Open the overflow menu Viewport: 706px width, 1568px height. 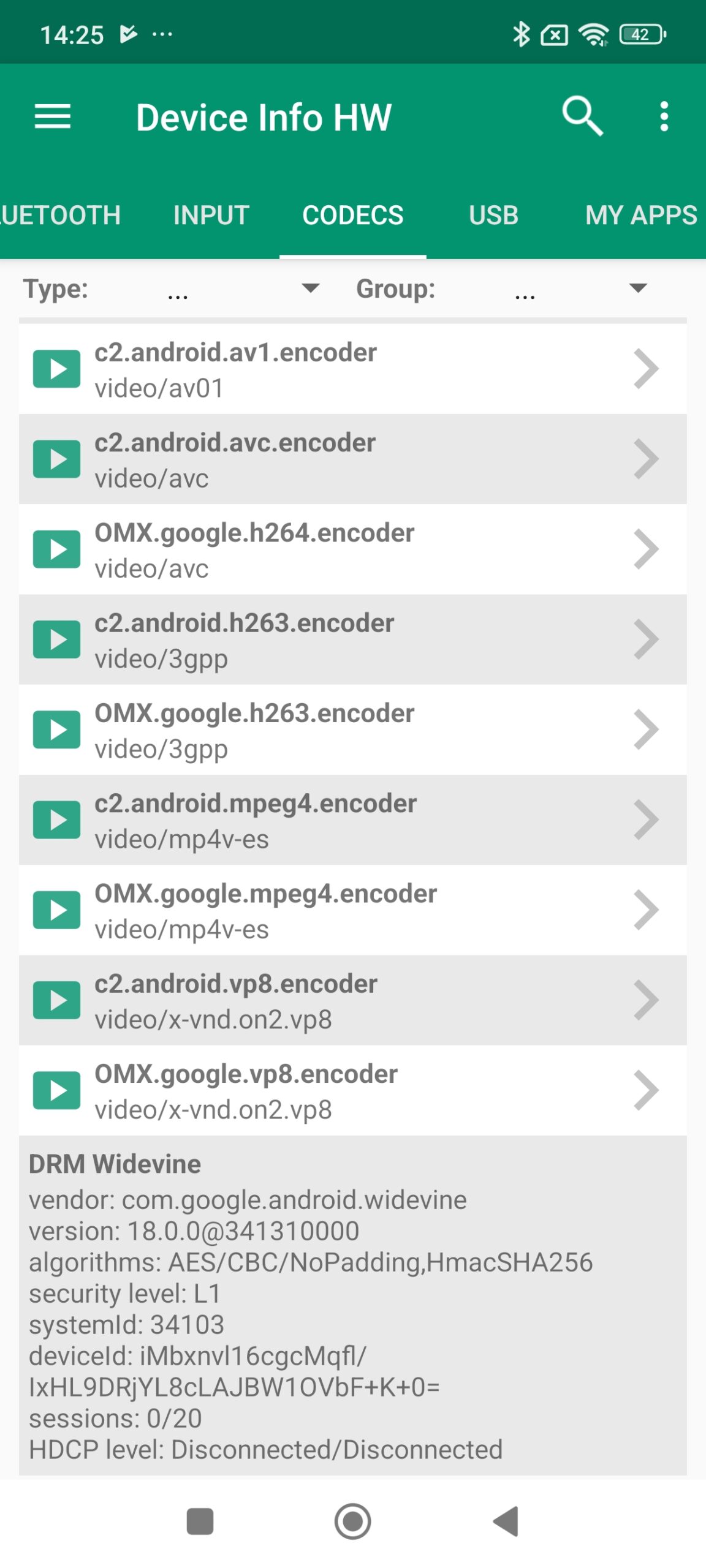point(664,116)
